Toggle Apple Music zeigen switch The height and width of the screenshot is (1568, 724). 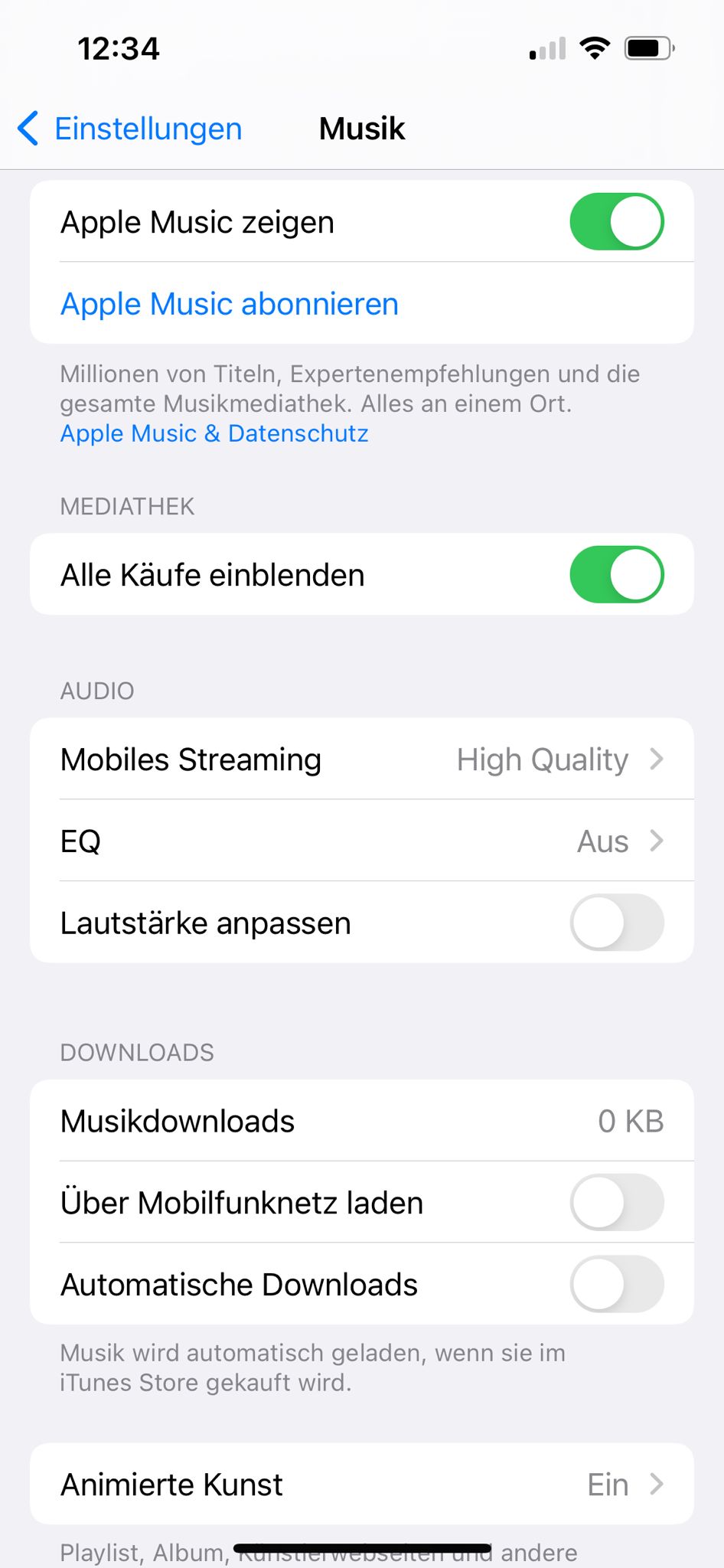pos(616,222)
